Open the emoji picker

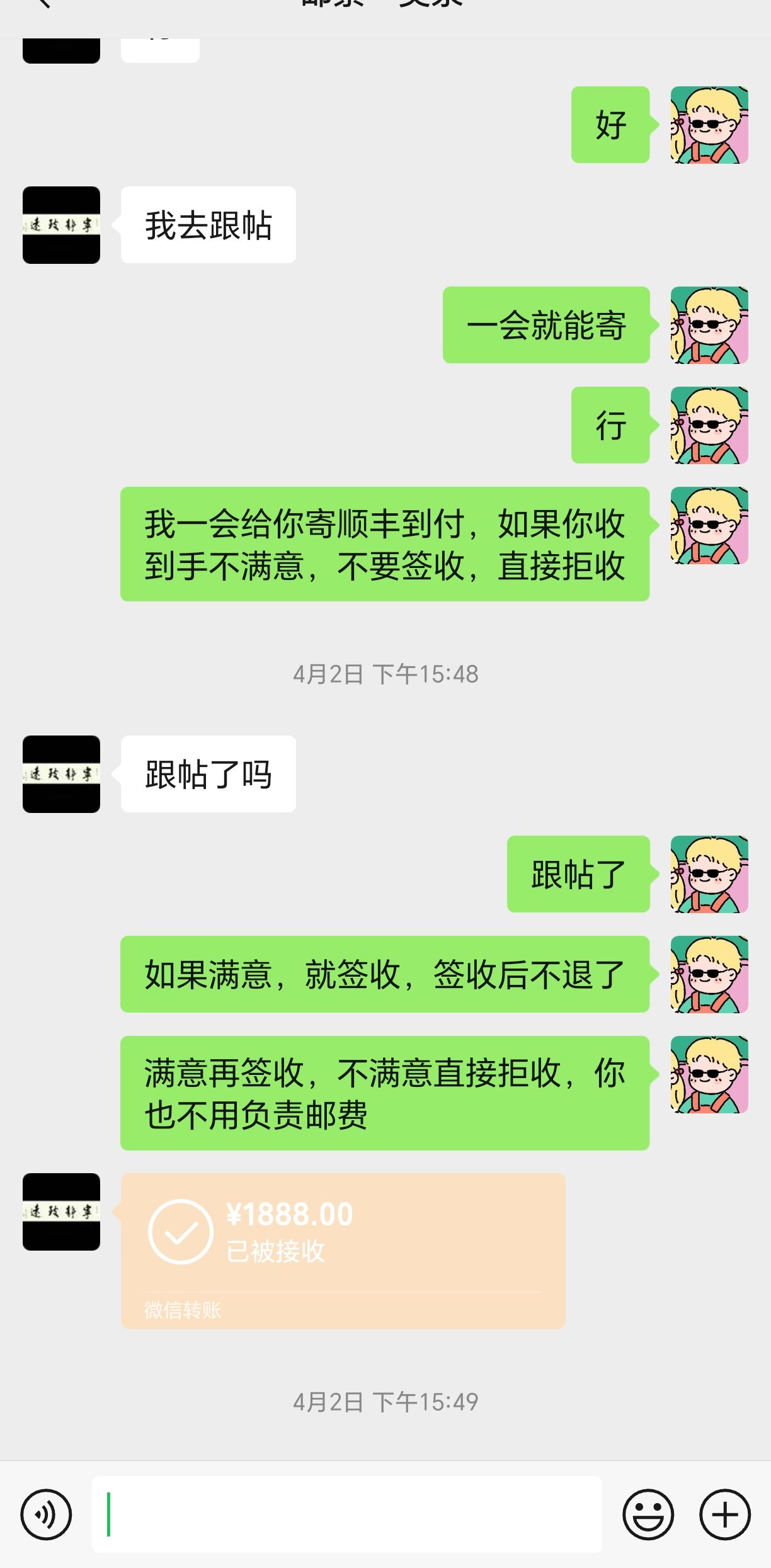648,1514
